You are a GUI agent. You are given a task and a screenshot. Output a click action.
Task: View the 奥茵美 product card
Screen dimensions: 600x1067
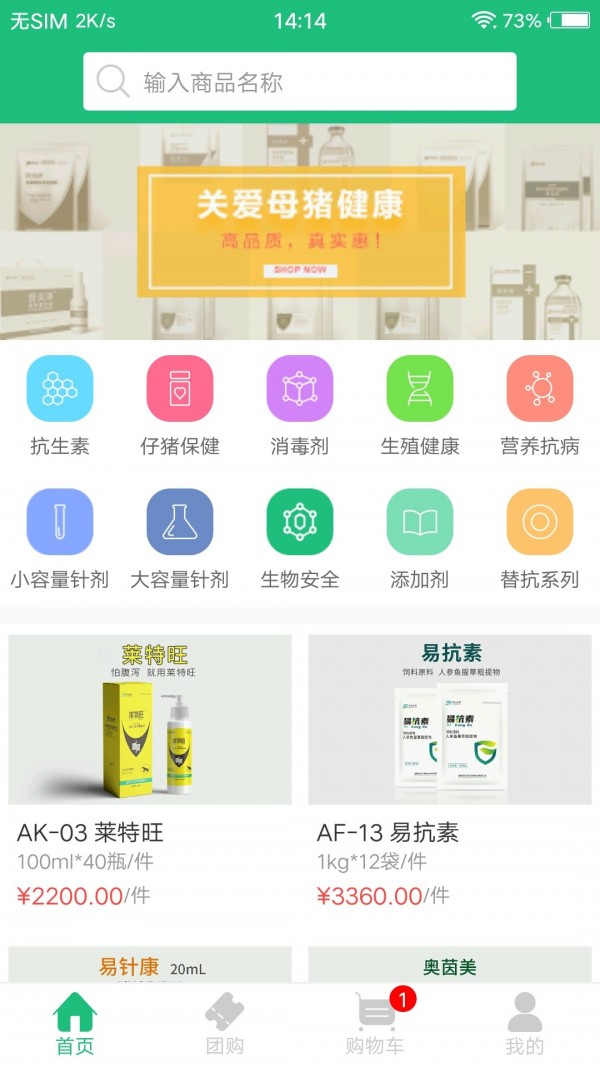450,965
